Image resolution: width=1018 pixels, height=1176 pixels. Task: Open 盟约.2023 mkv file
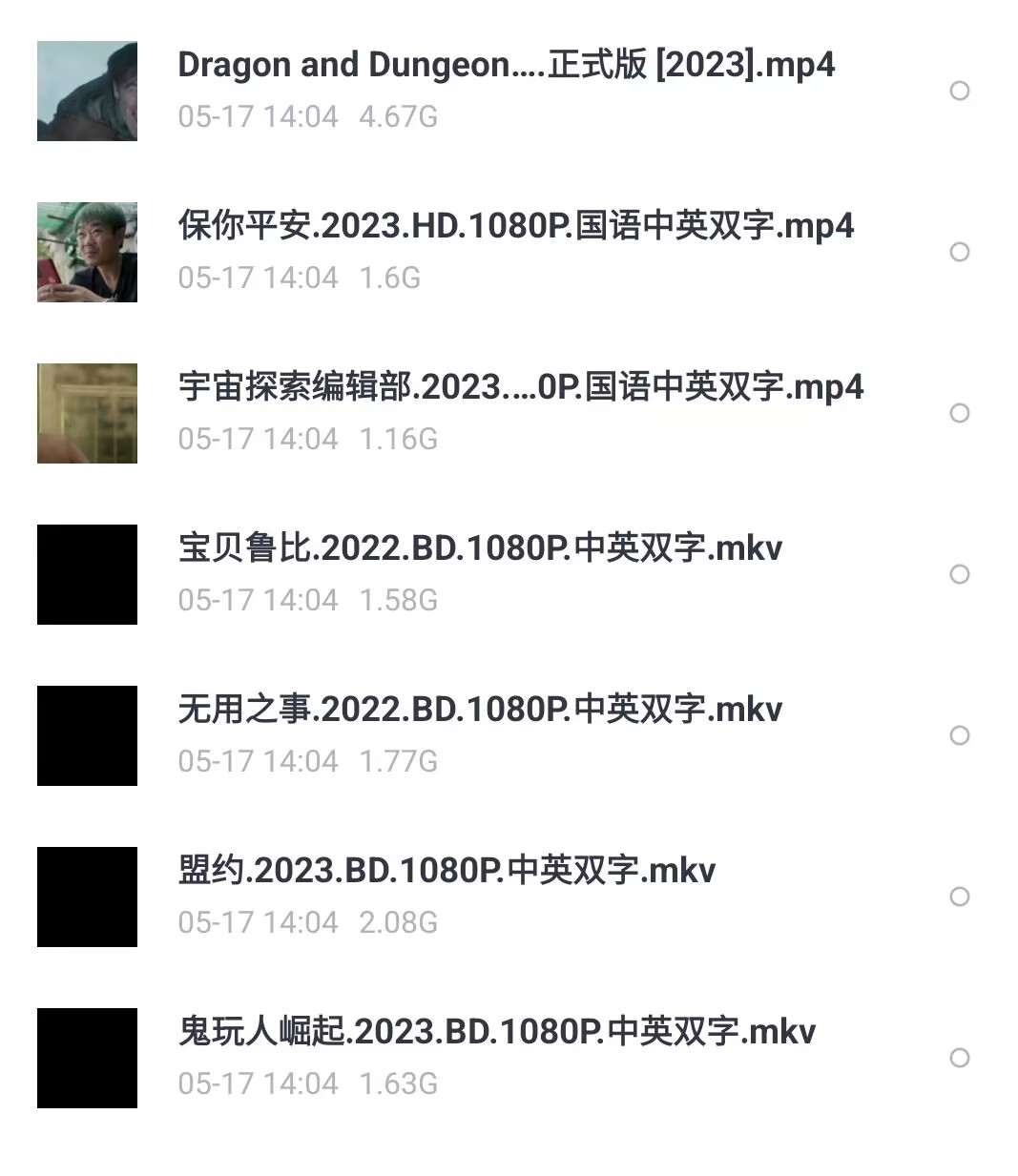[x=447, y=872]
